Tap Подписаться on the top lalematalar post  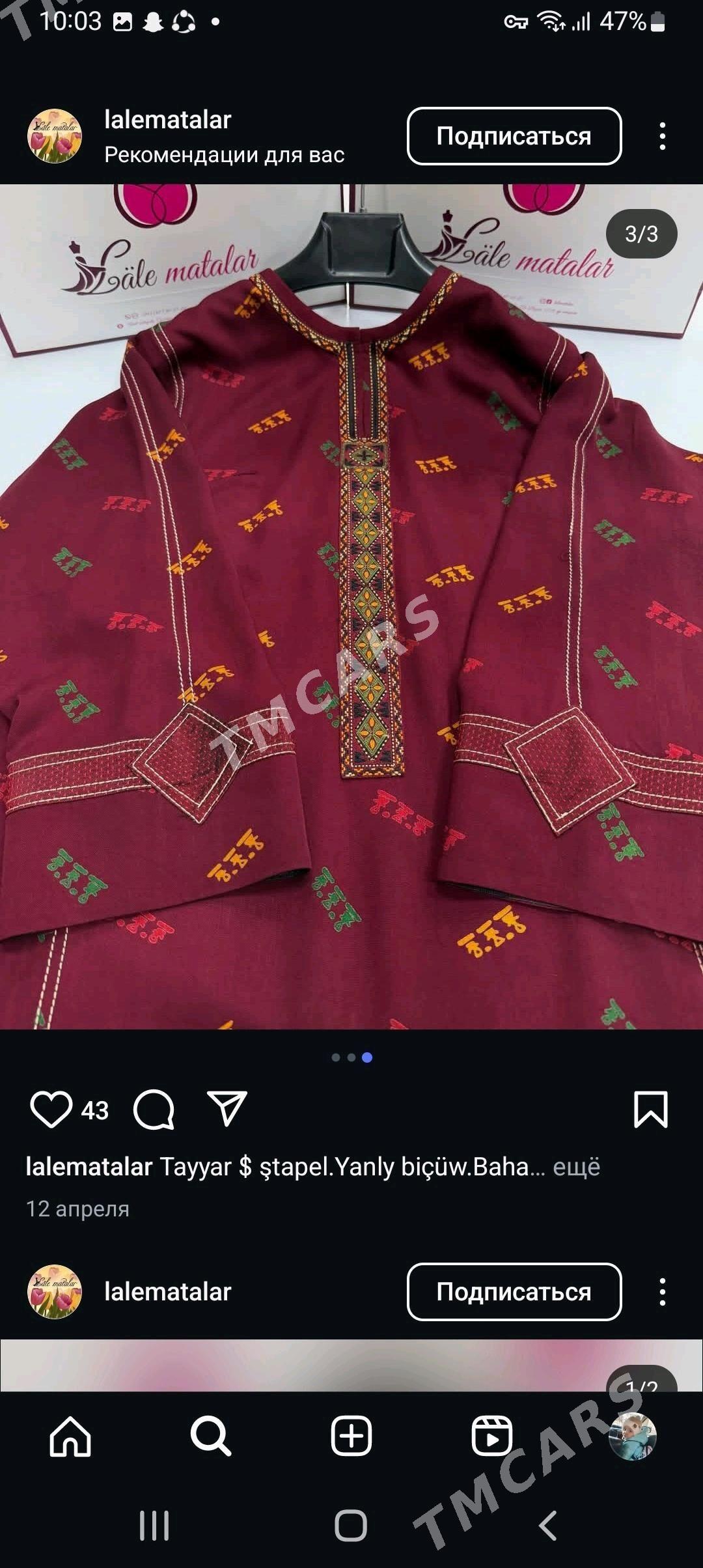[514, 136]
